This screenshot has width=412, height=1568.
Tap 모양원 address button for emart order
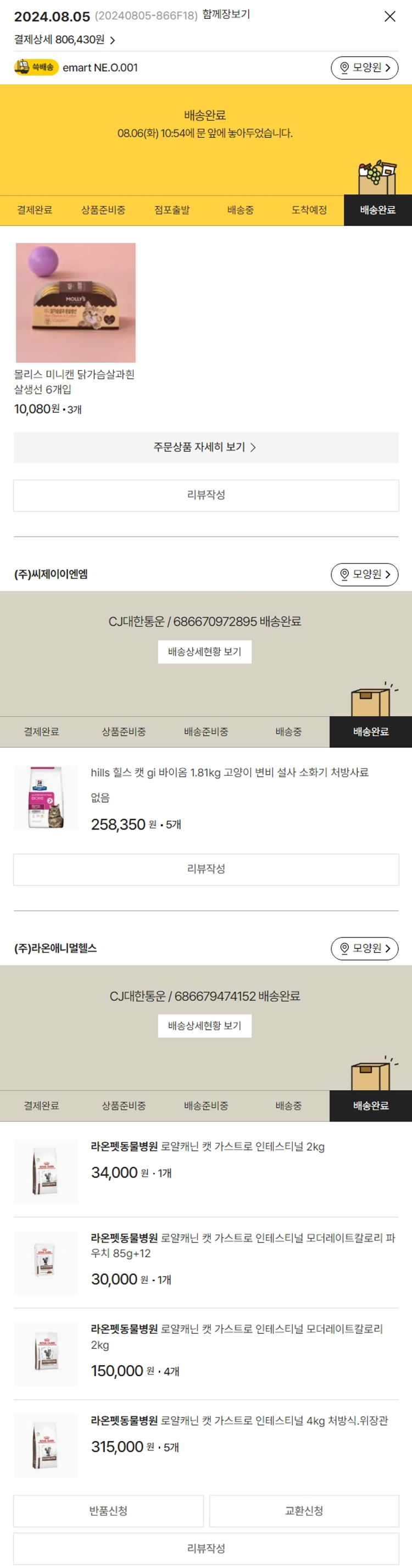[x=364, y=68]
